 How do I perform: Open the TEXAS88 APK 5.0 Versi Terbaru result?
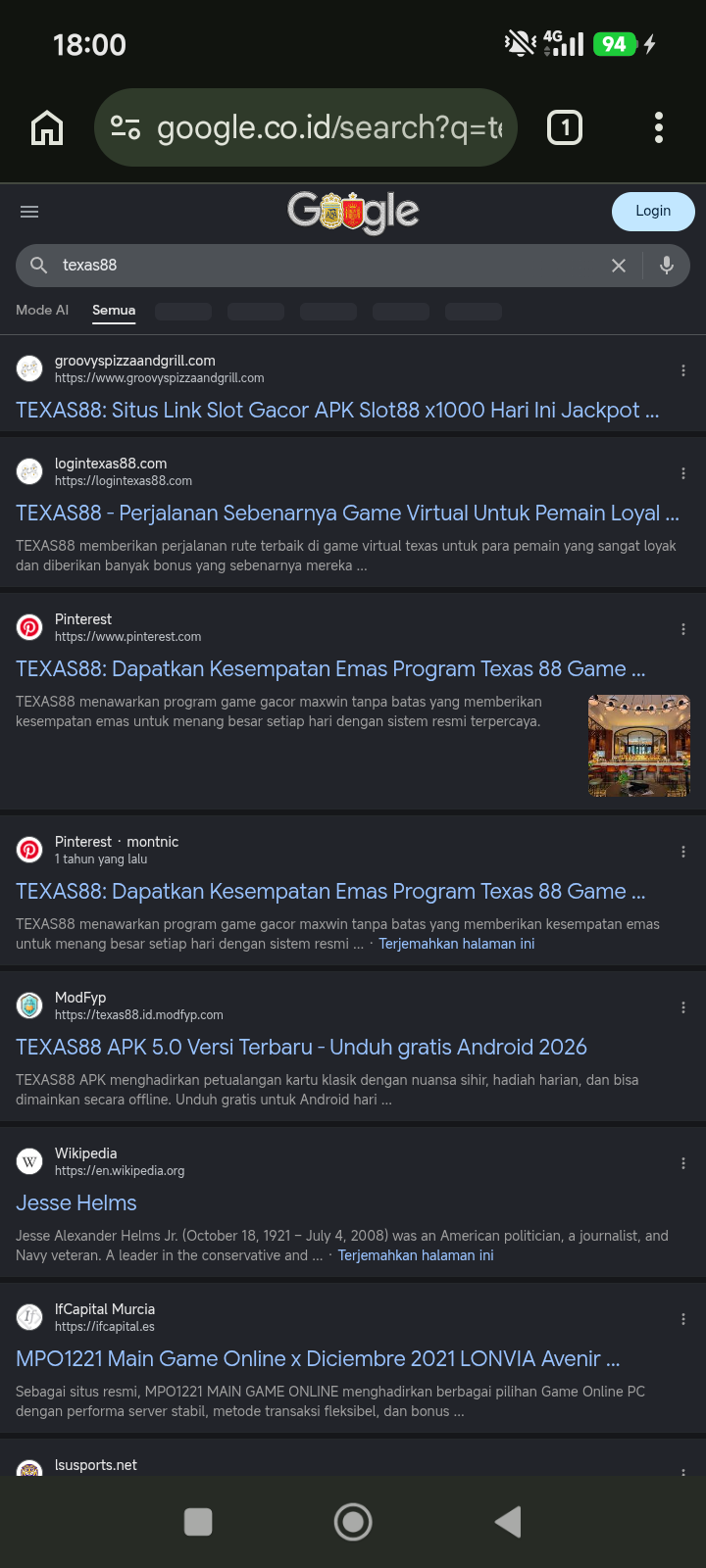pos(301,1048)
